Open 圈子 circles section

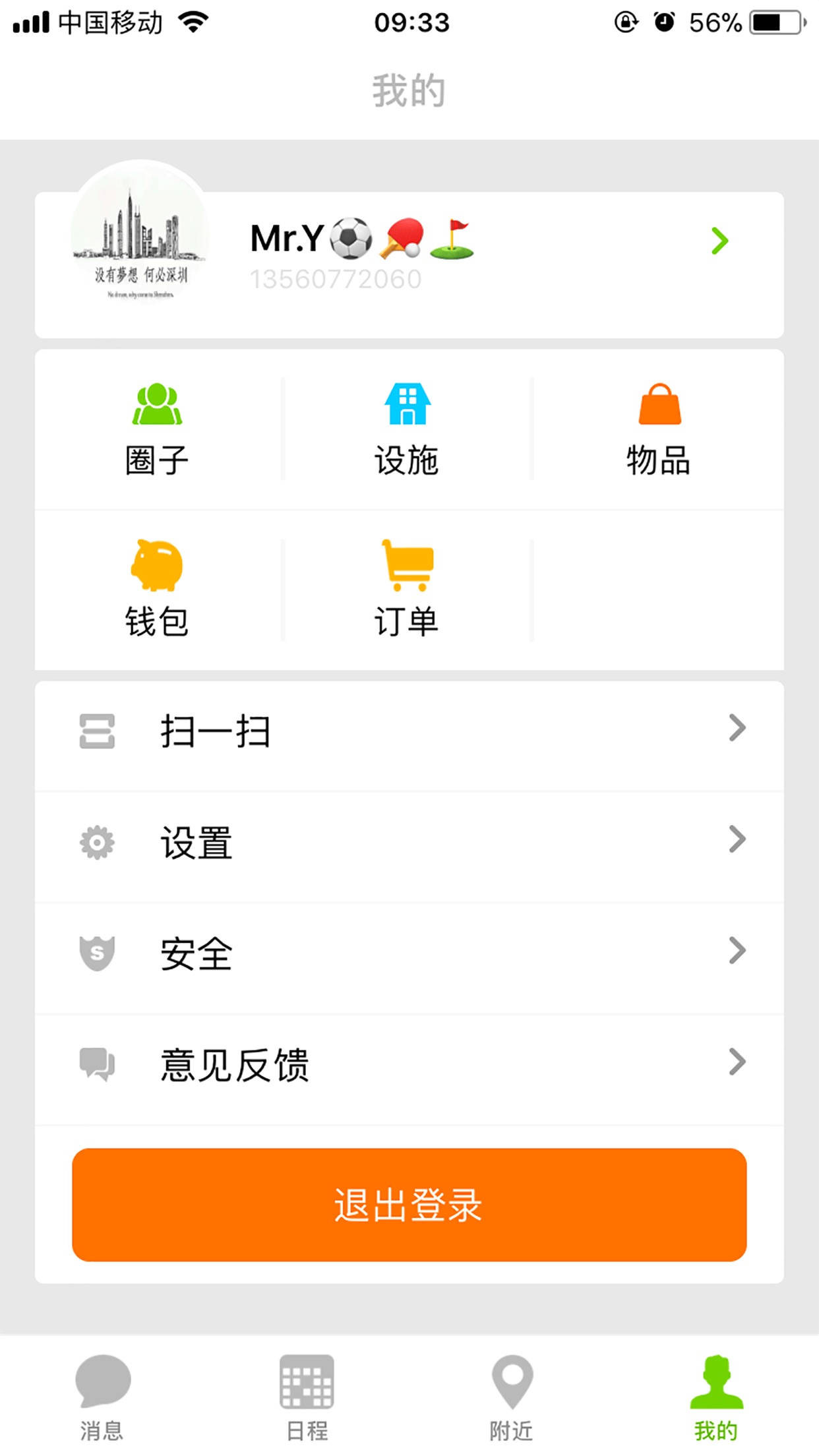tap(158, 430)
